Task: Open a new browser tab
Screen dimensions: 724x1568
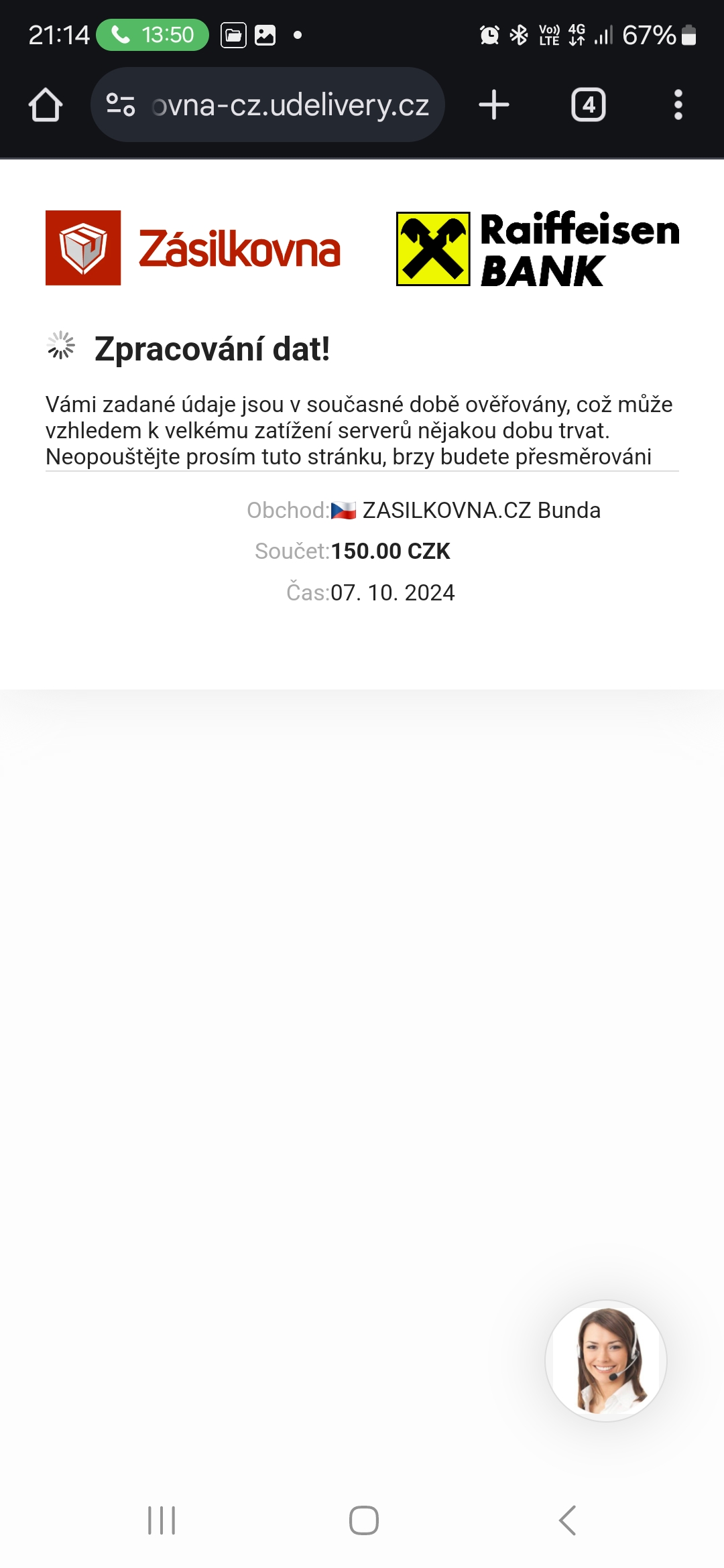Action: pyautogui.click(x=494, y=105)
